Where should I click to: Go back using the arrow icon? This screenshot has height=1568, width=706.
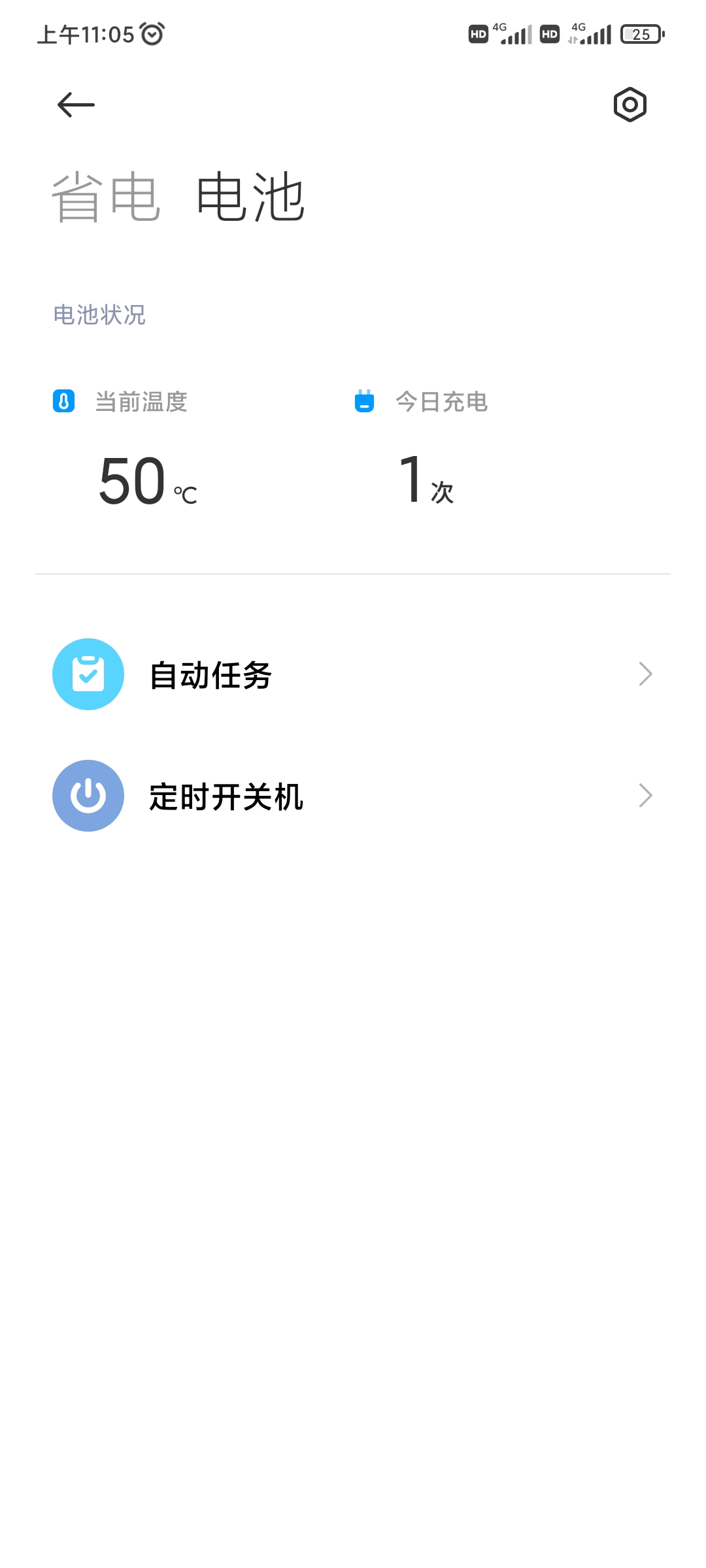[x=76, y=105]
